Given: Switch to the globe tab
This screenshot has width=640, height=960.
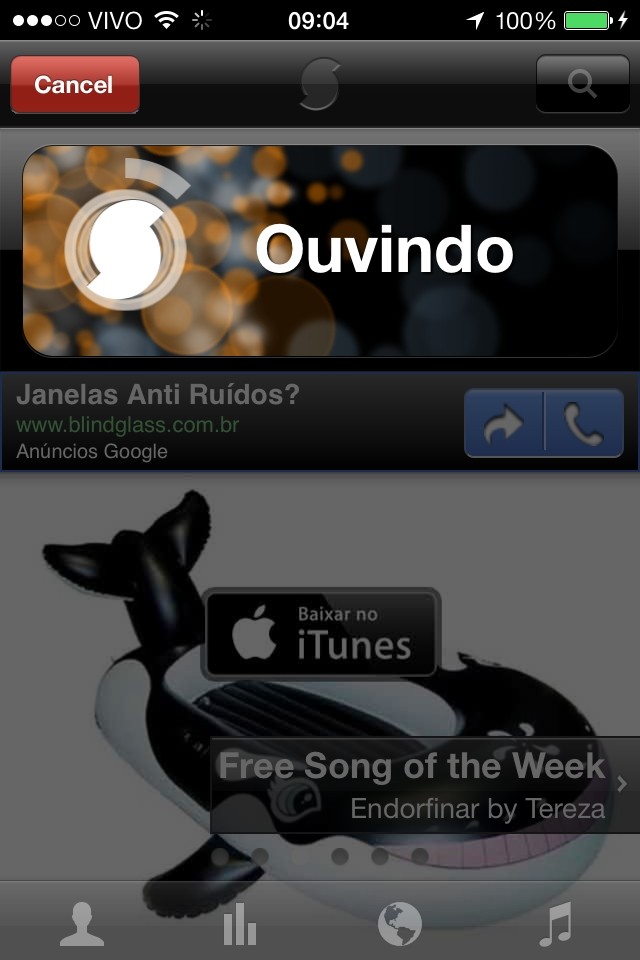Looking at the screenshot, I should pos(399,924).
